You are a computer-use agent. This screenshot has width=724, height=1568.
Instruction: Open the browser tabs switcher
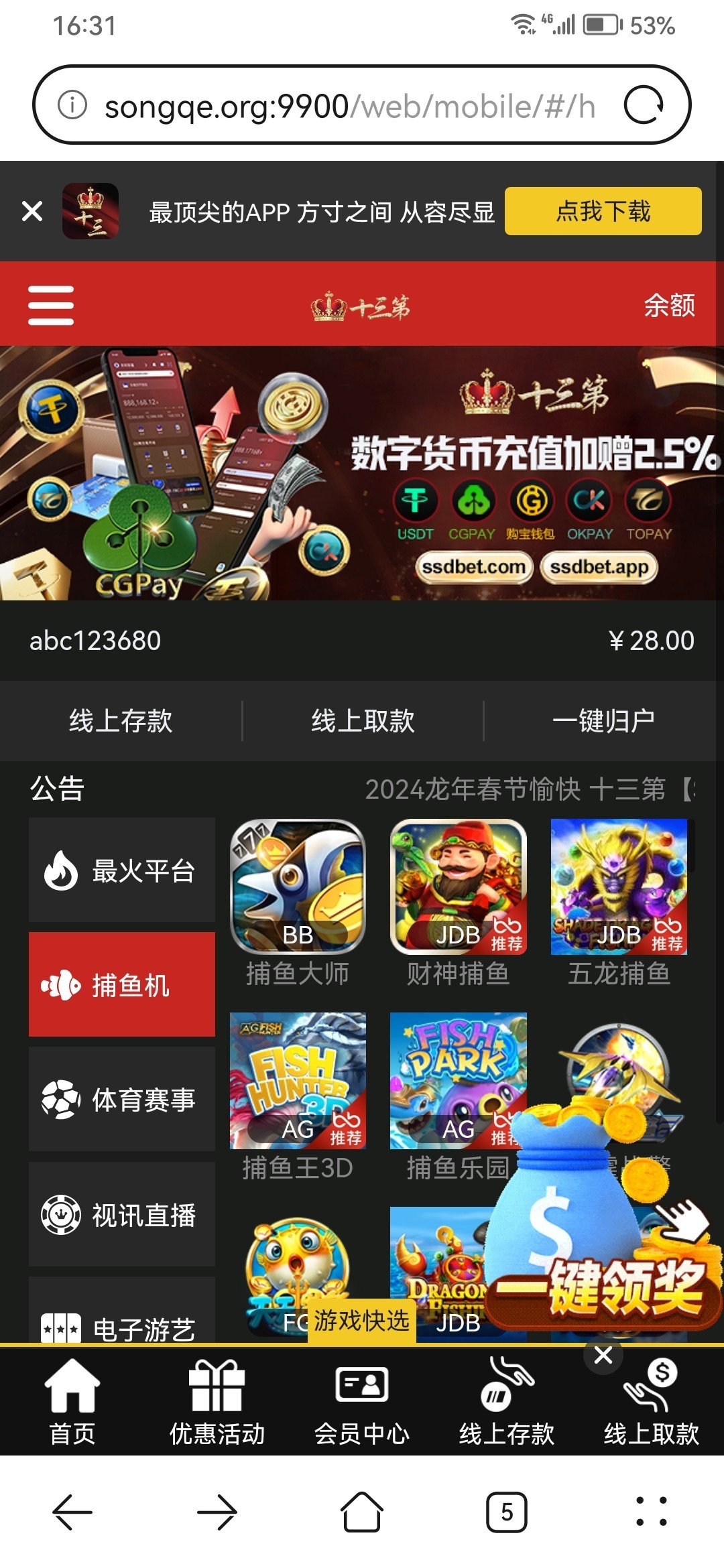click(507, 1512)
